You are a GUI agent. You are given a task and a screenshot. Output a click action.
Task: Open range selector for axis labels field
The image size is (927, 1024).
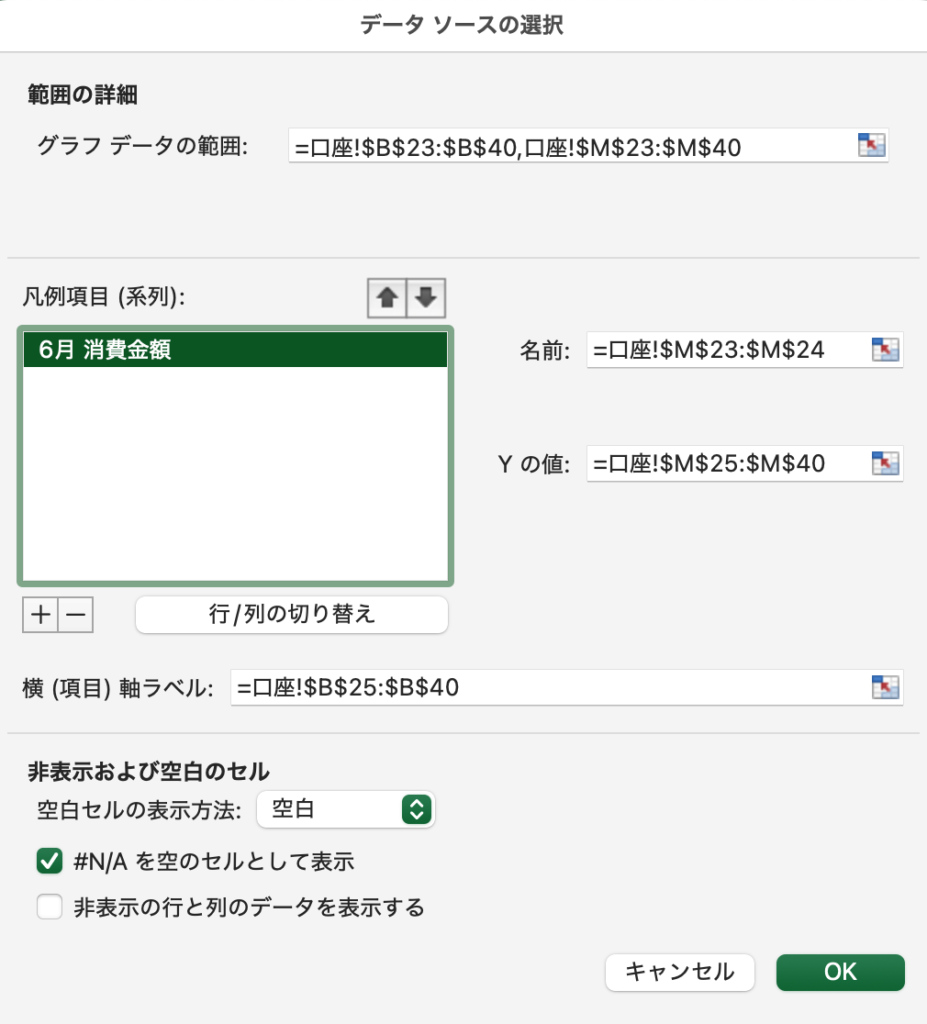(x=886, y=687)
